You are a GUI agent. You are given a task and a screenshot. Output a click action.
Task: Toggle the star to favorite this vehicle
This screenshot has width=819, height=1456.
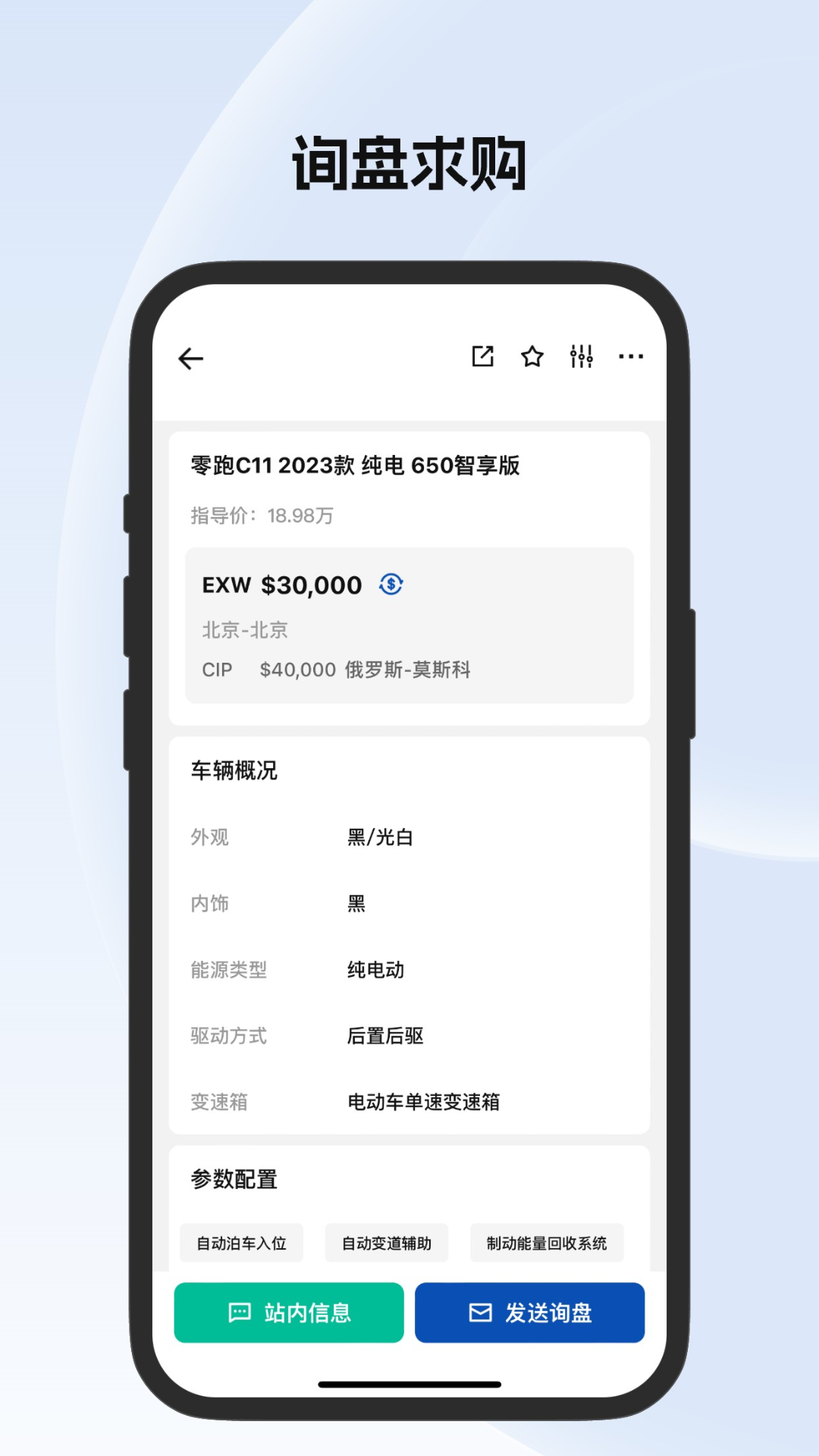[x=532, y=355]
